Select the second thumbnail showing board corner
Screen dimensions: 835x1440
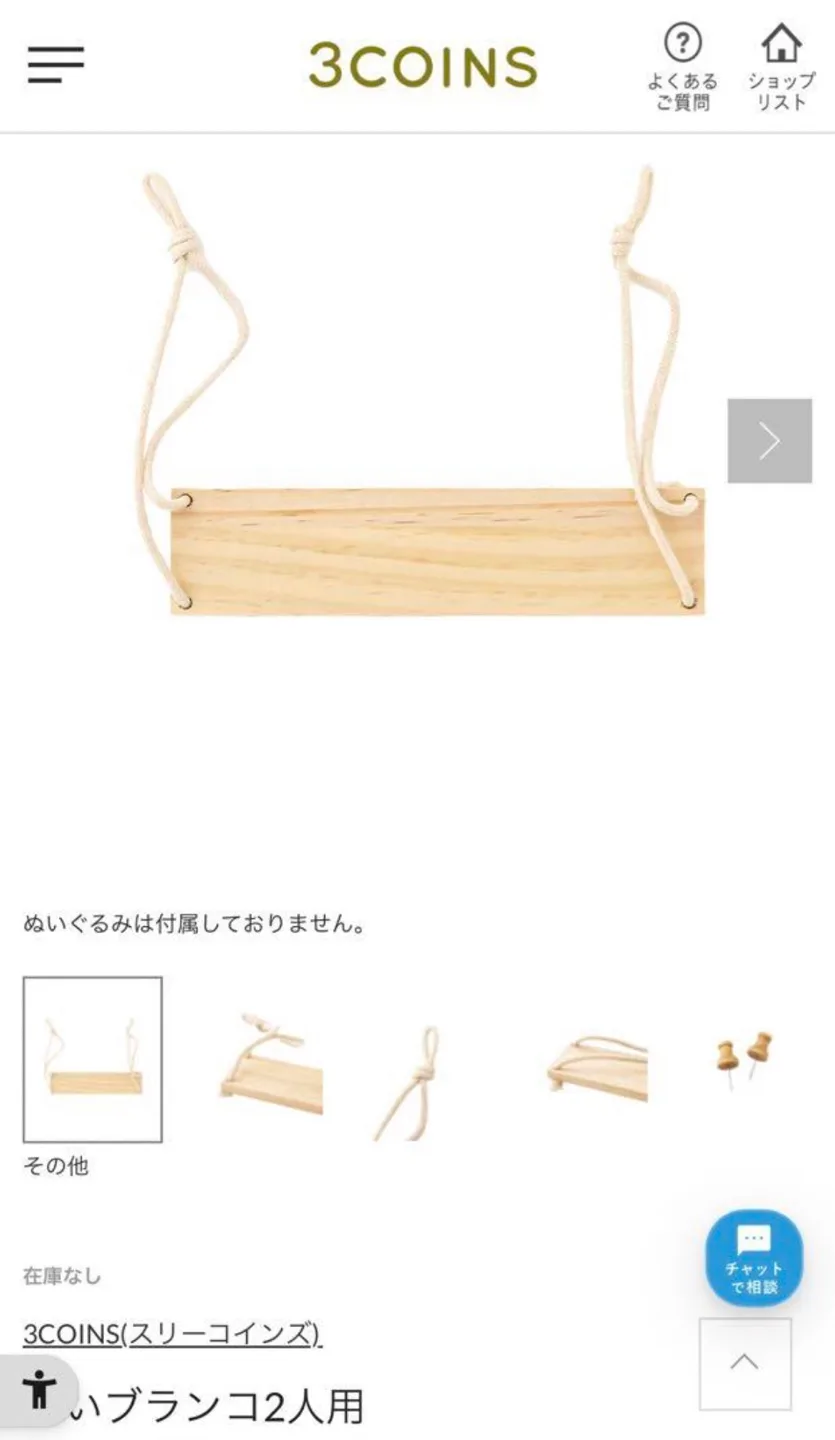271,1064
